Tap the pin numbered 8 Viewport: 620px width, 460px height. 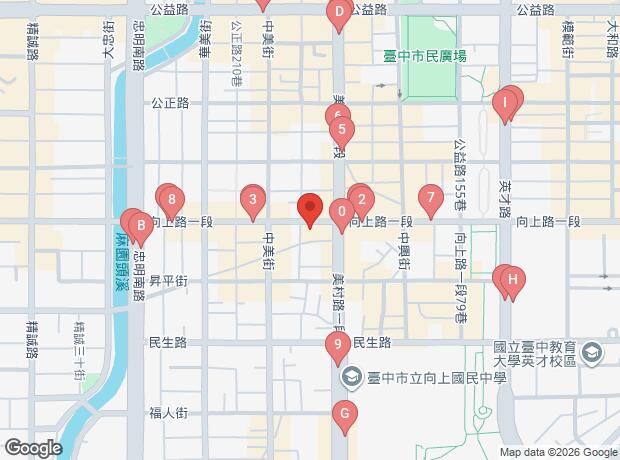pyautogui.click(x=172, y=200)
